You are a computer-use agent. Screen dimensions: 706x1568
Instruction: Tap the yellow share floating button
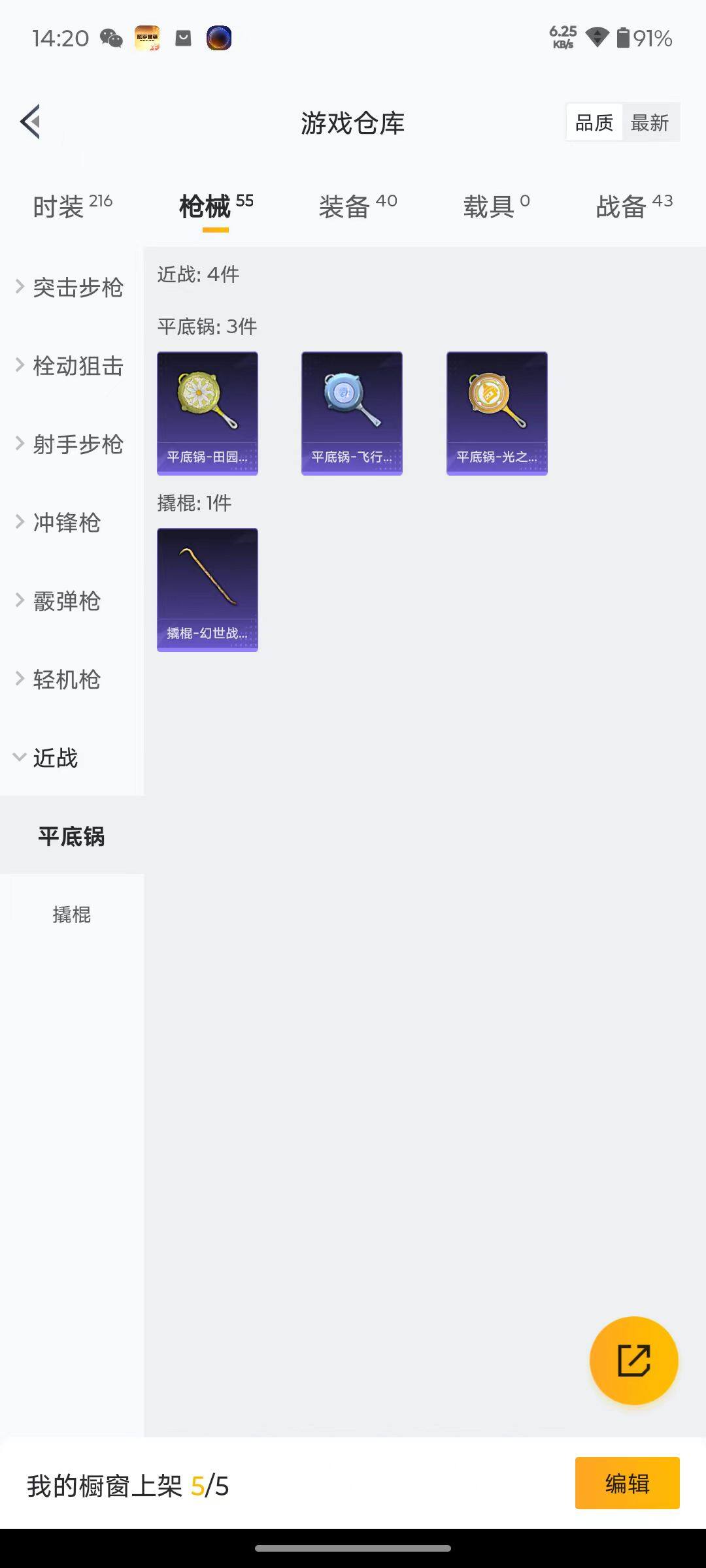point(633,1360)
